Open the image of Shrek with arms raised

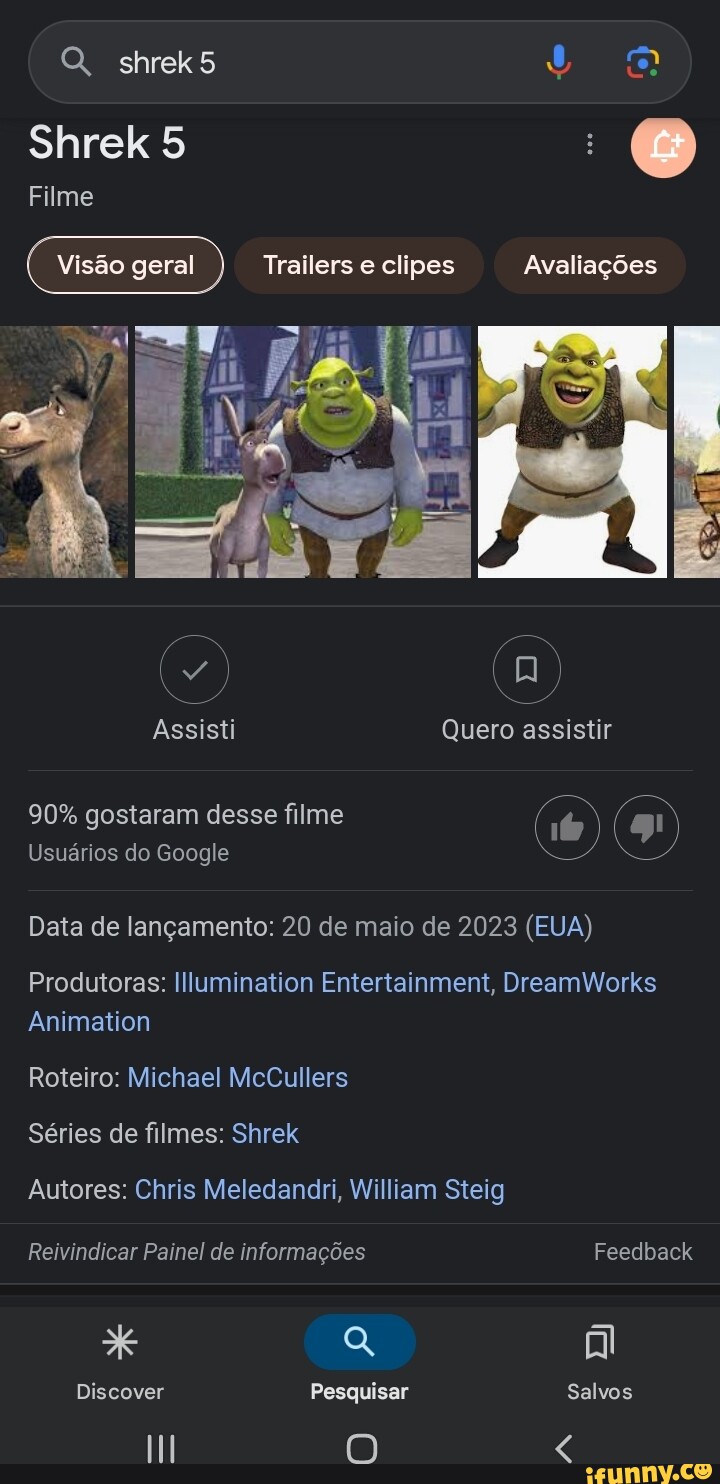572,452
